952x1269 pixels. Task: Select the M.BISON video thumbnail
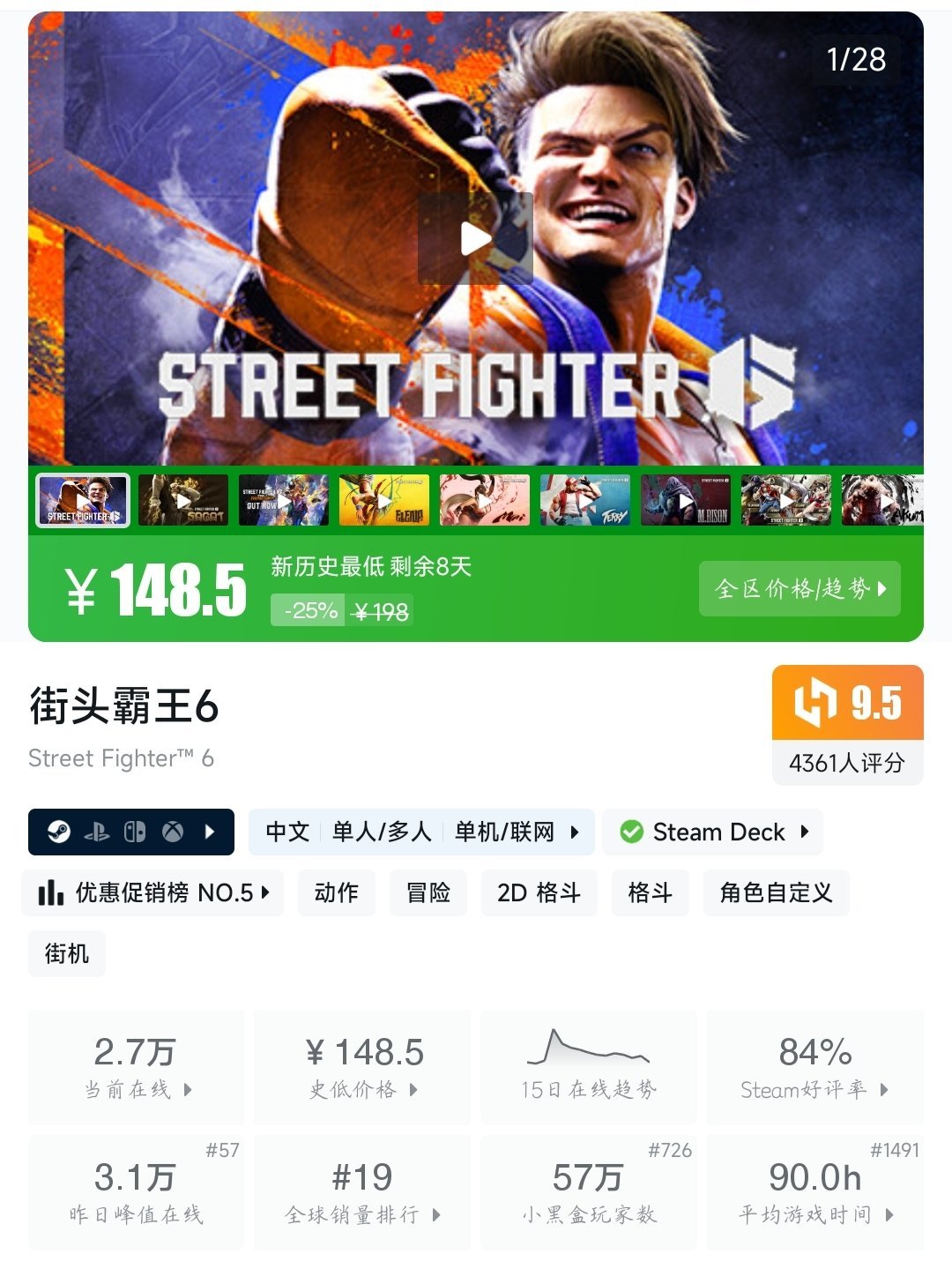point(686,501)
